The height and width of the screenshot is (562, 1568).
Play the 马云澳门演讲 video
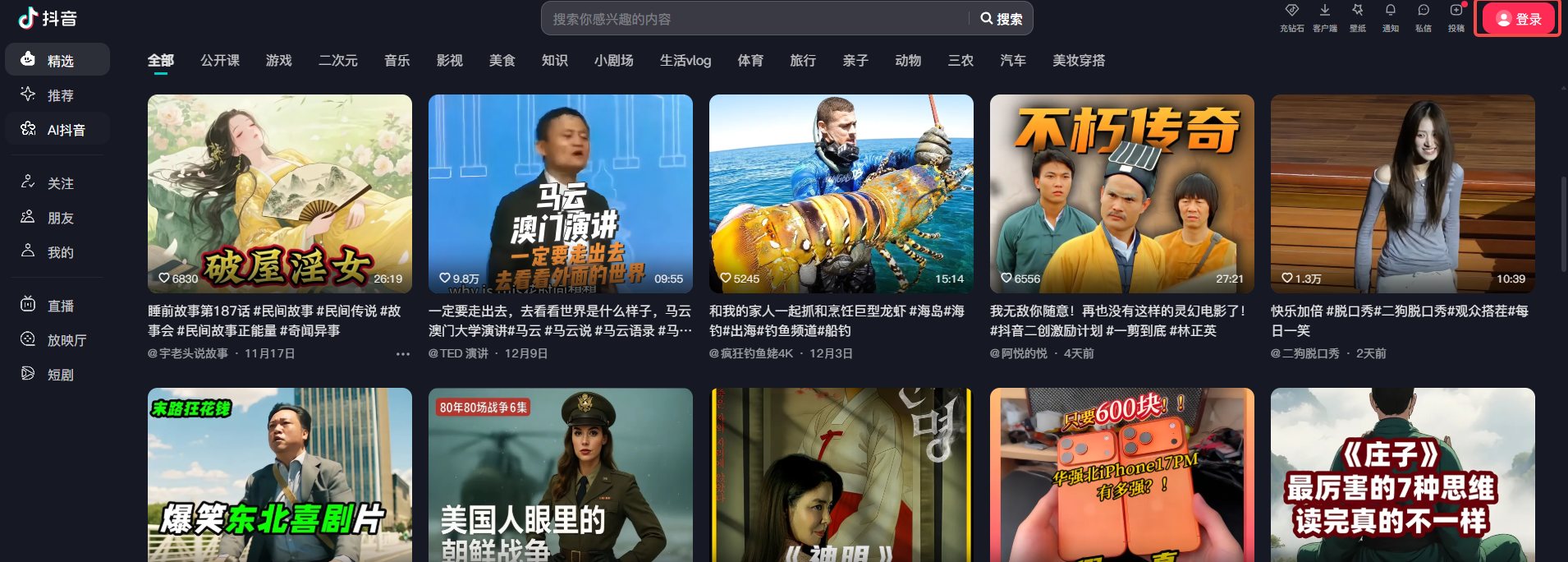[x=560, y=193]
